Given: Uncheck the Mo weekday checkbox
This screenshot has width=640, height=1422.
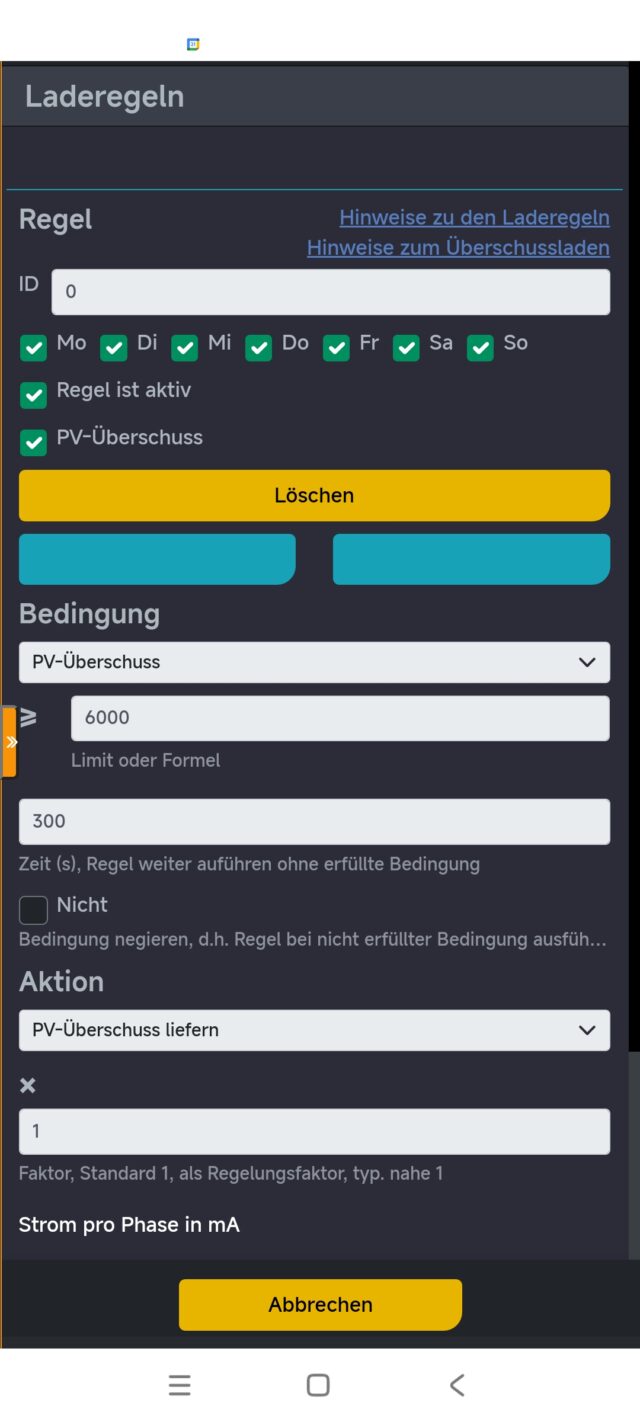Looking at the screenshot, I should [x=34, y=347].
